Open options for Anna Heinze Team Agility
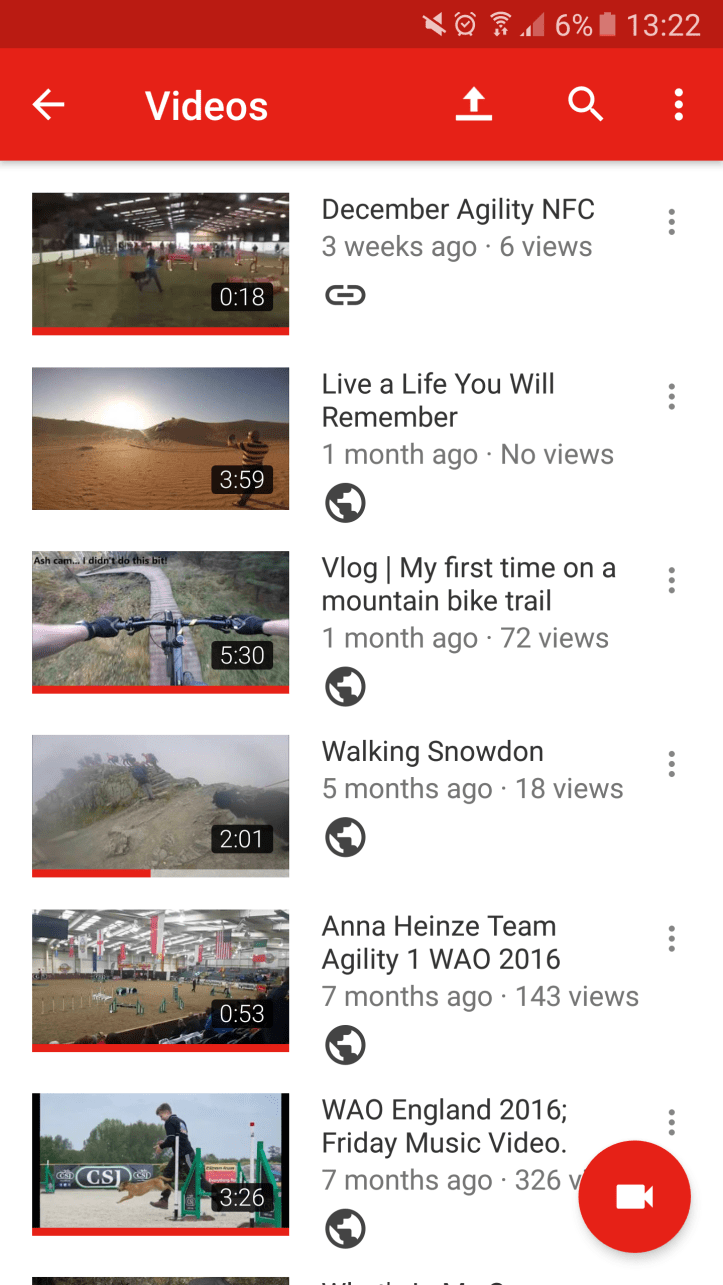The height and width of the screenshot is (1285, 723). [x=671, y=939]
